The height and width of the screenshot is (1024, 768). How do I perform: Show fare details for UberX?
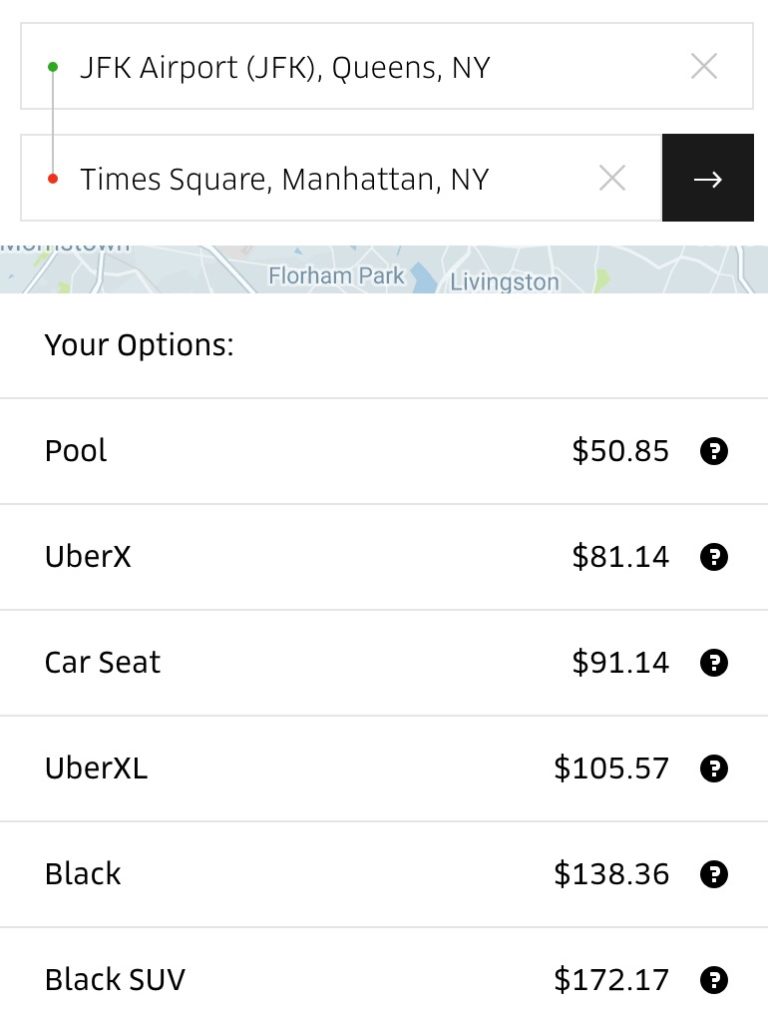(x=714, y=557)
